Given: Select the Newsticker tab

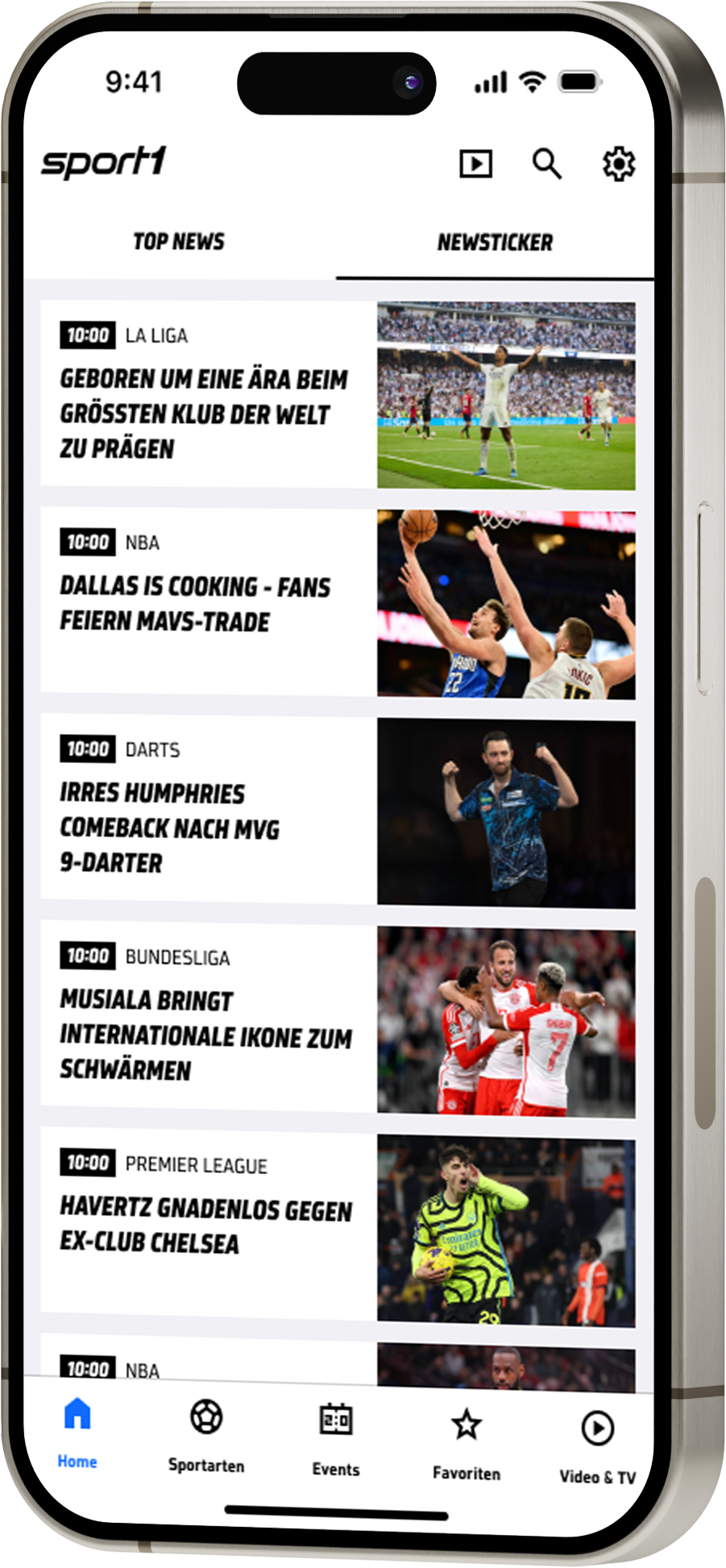Looking at the screenshot, I should (495, 243).
